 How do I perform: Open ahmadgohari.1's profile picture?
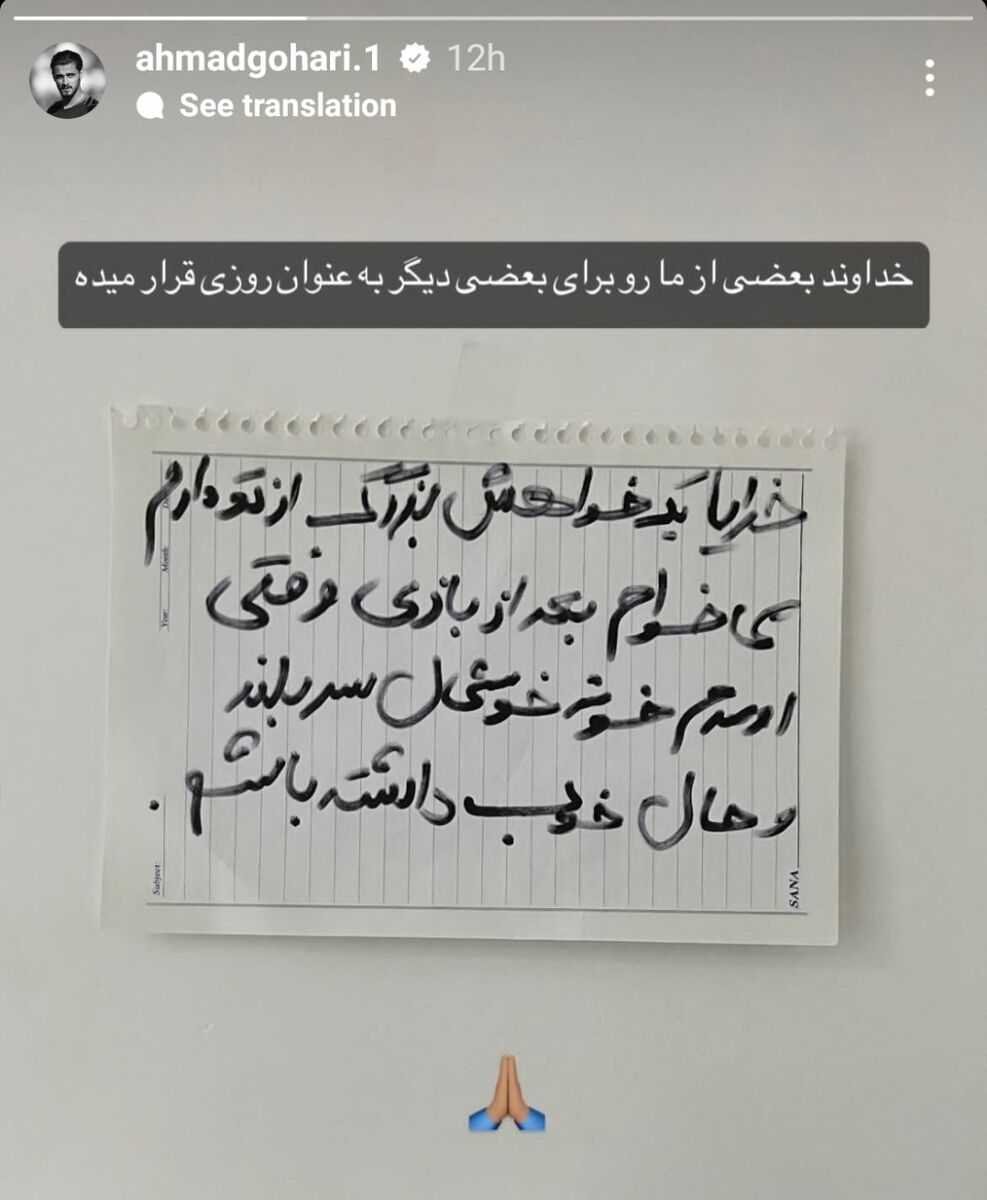click(x=67, y=80)
